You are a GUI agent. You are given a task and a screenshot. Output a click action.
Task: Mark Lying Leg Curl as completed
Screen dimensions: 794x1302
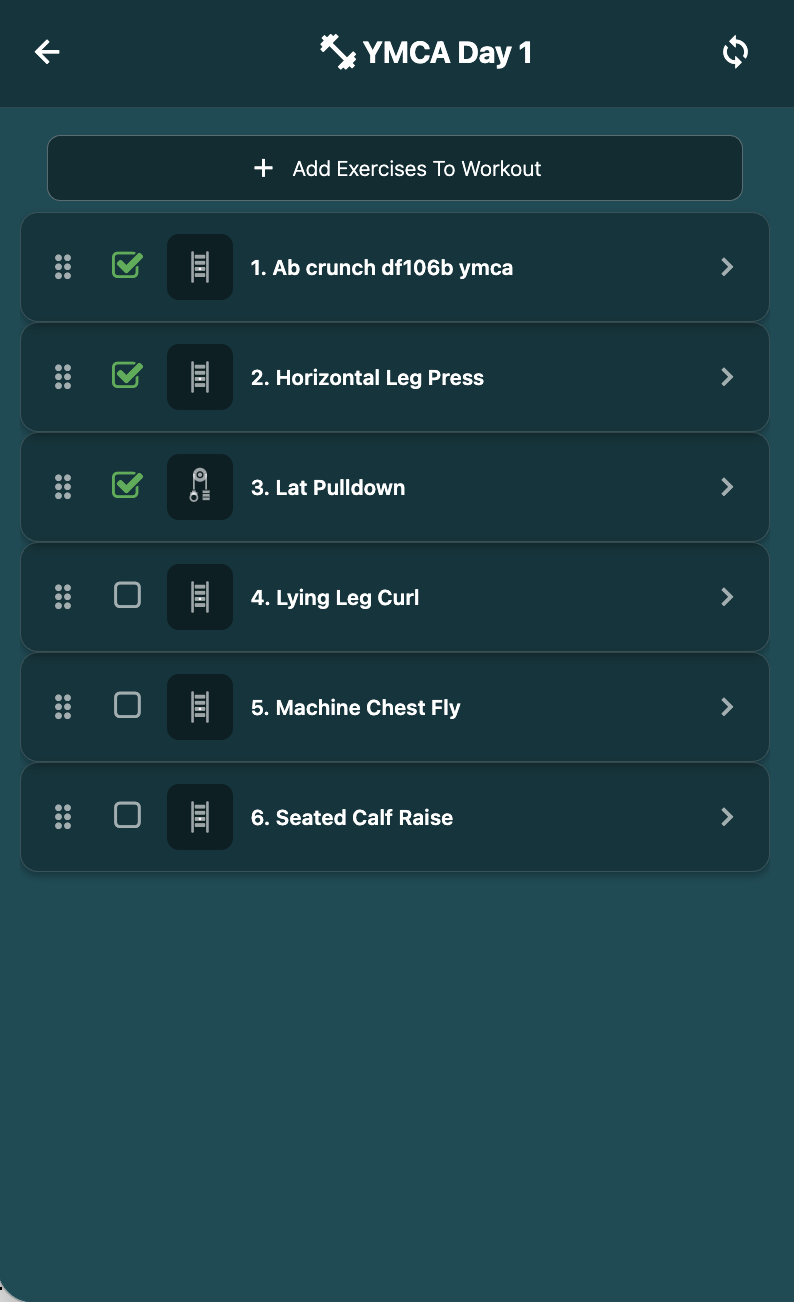click(x=127, y=595)
